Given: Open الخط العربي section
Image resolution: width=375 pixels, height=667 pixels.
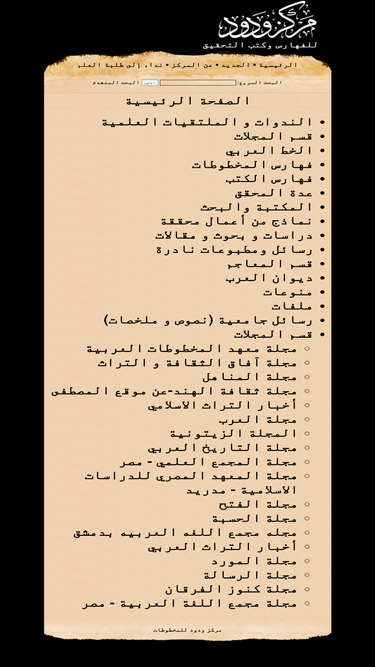Looking at the screenshot, I should [269, 151].
